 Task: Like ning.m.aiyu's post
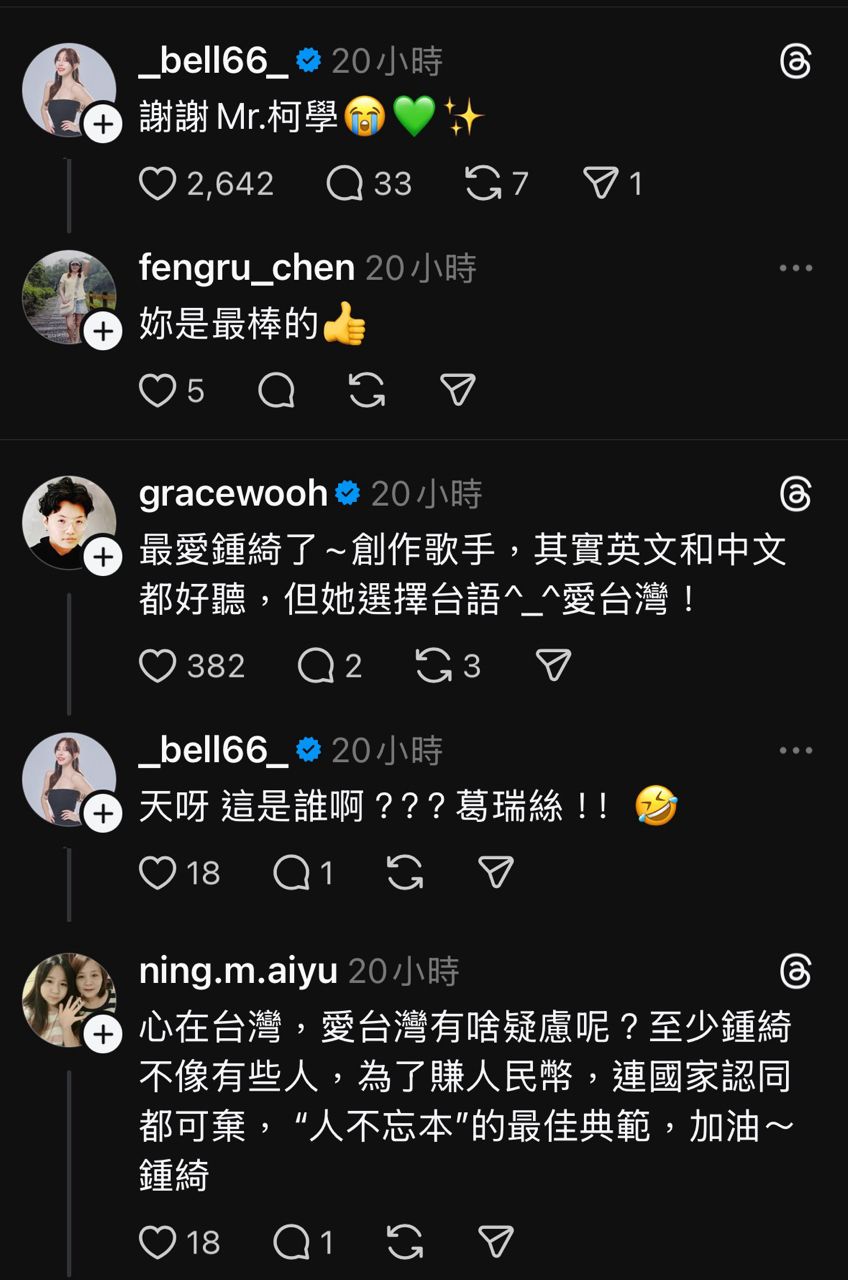tap(157, 1242)
